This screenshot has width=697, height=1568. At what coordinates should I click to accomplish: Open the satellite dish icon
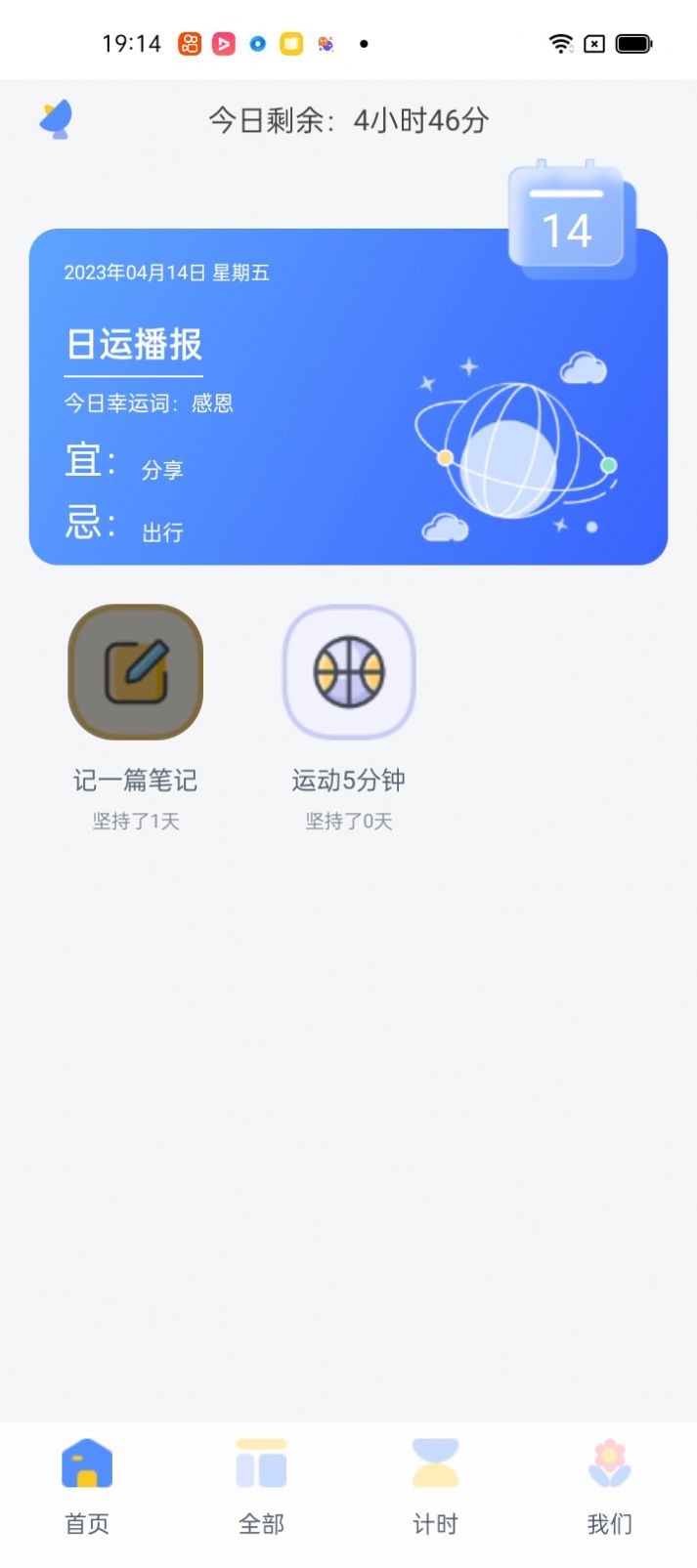coord(56,119)
